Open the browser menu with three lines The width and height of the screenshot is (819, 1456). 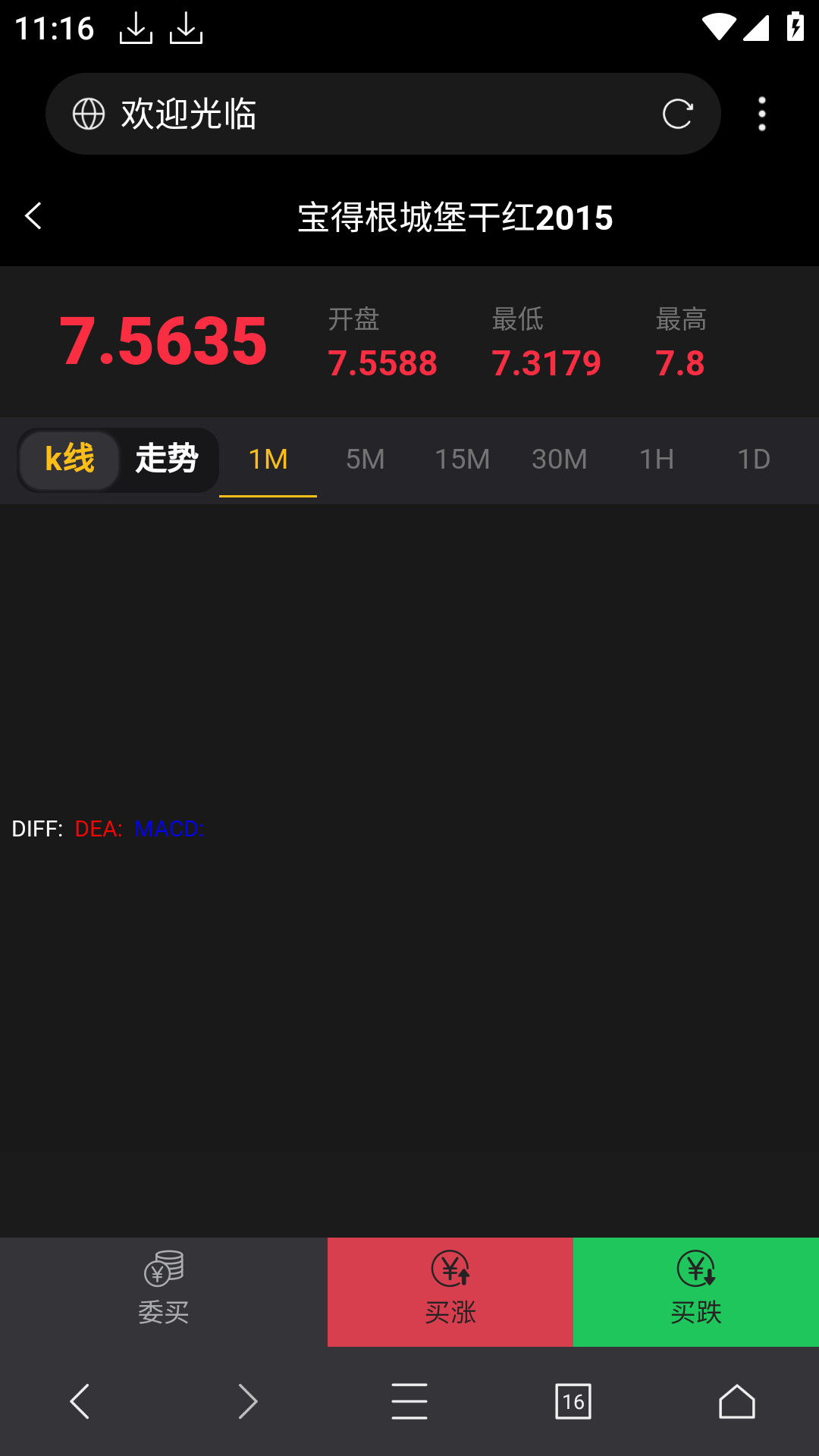409,1401
